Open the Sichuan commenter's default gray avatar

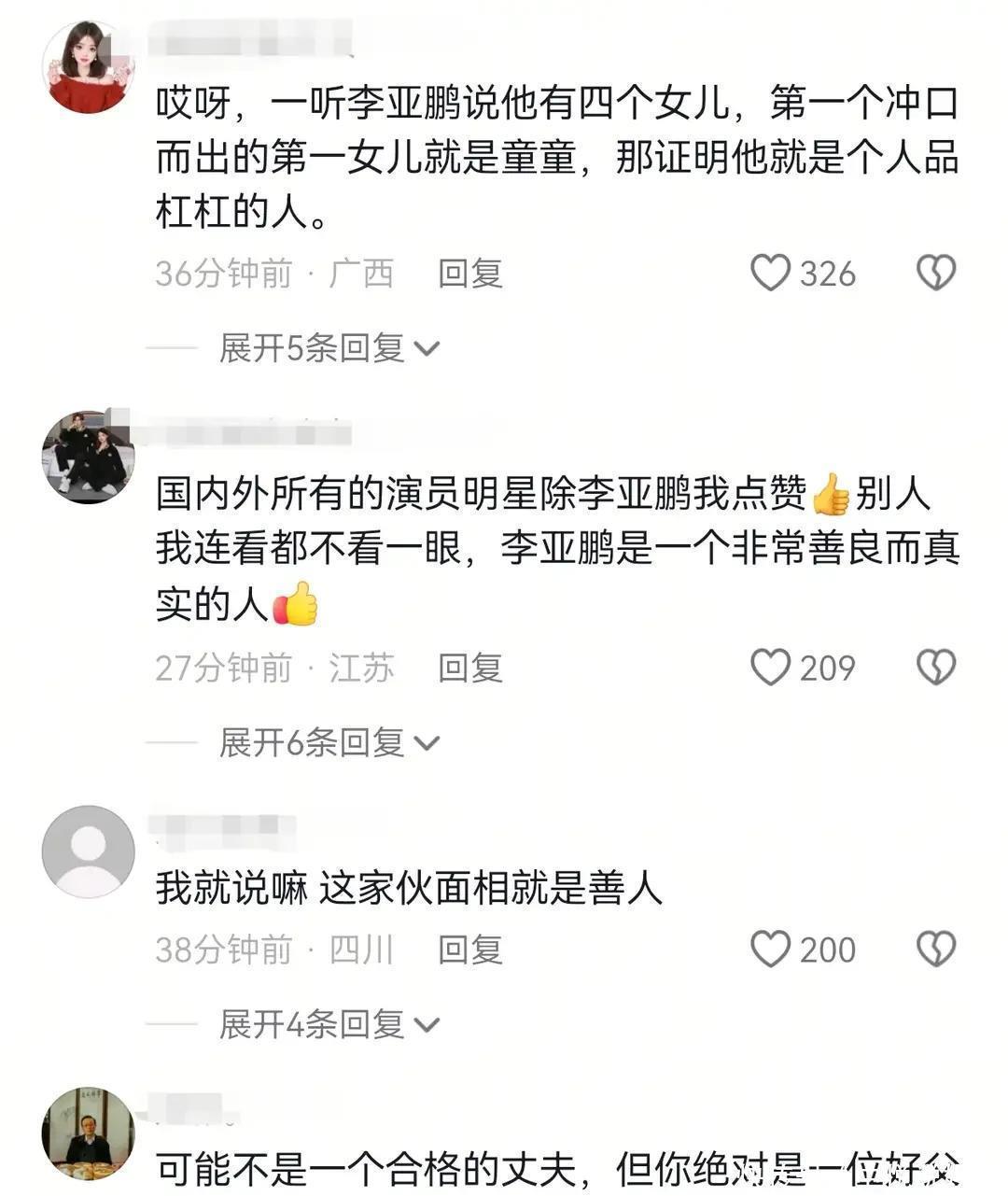[89, 851]
